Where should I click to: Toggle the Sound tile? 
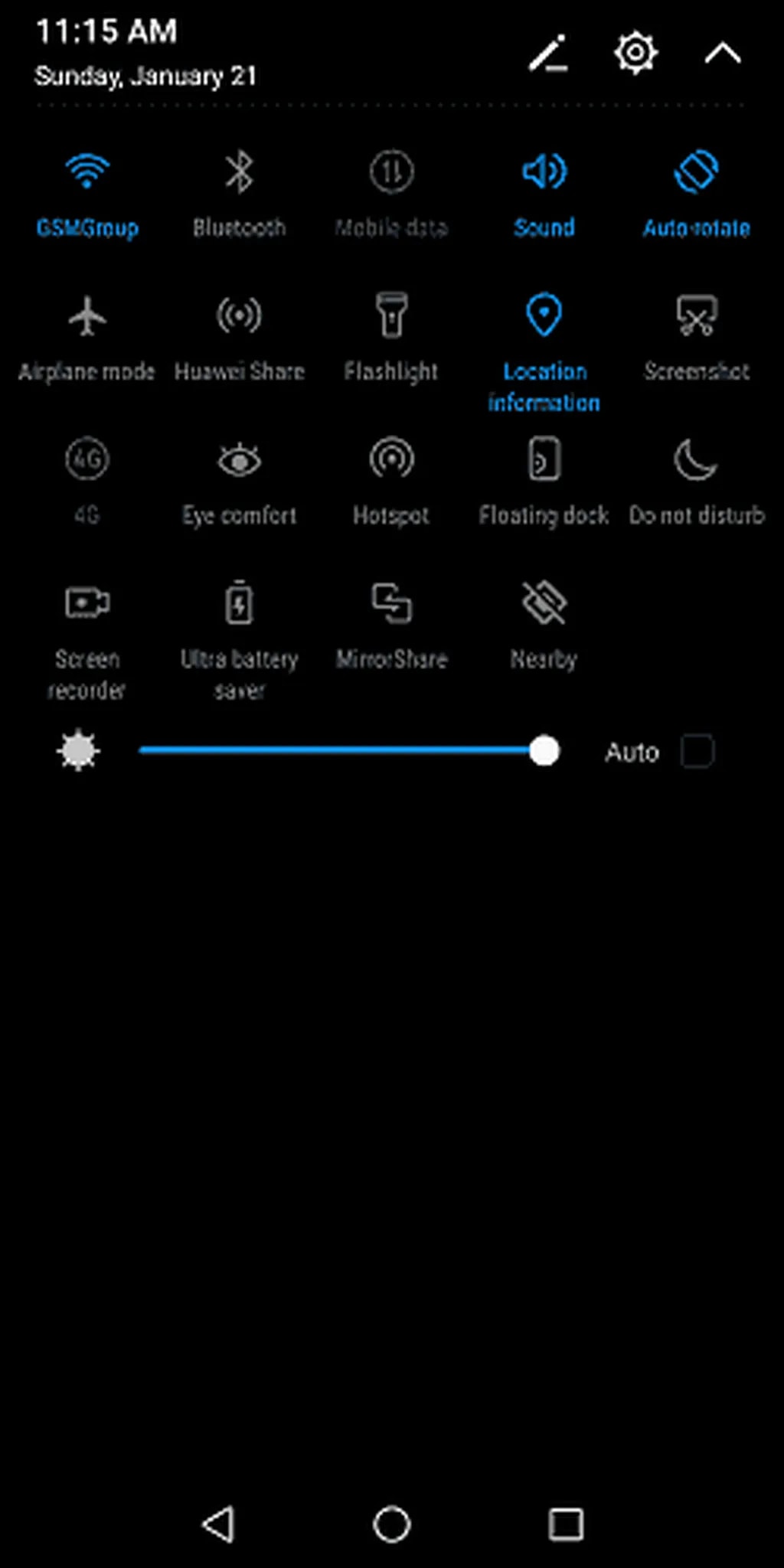coord(544,173)
